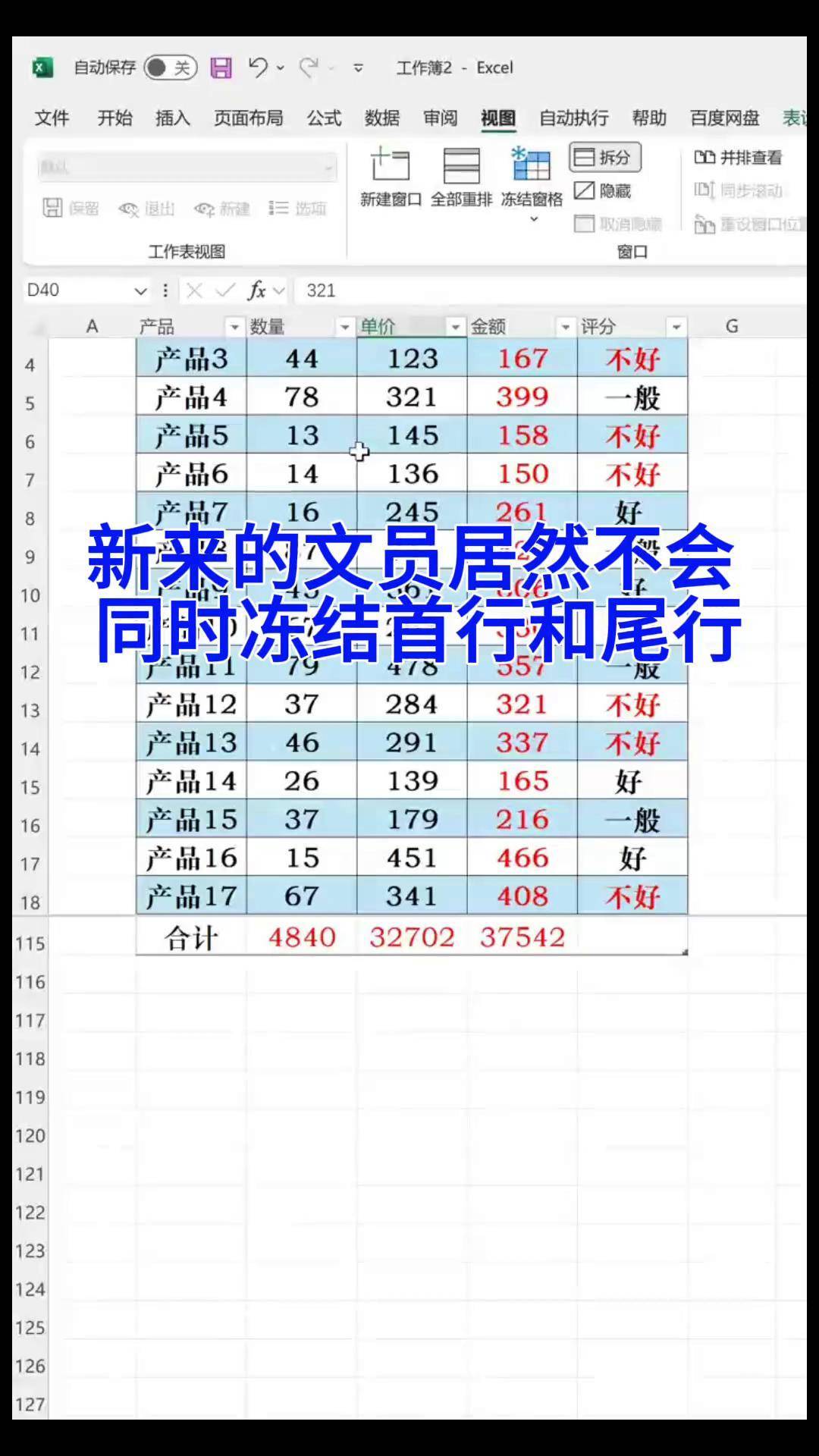Open the 数据 (Data) tab
Image resolution: width=819 pixels, height=1456 pixels.
[381, 118]
